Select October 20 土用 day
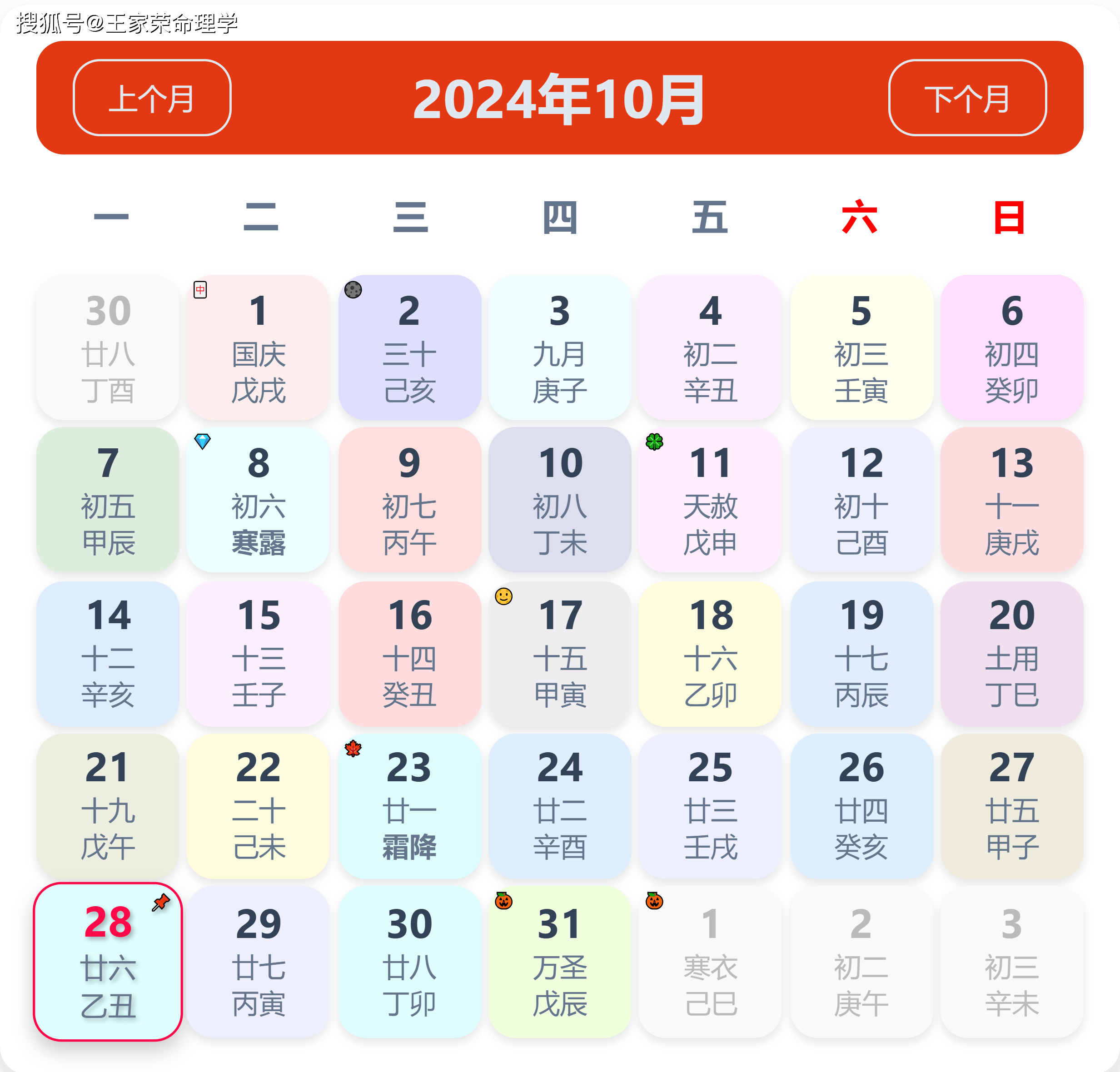1120x1072 pixels. click(1011, 653)
